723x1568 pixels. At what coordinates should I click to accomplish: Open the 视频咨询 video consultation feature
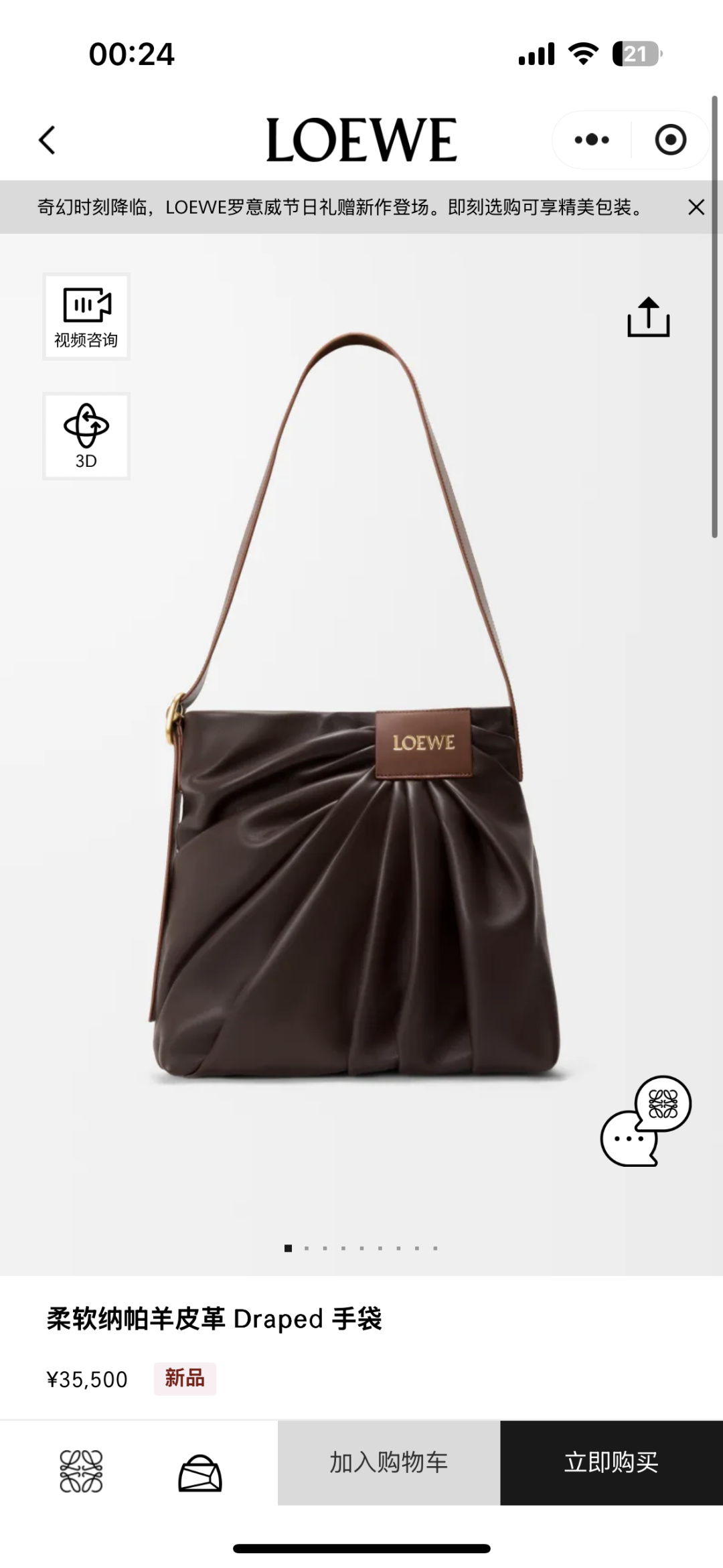click(x=86, y=317)
